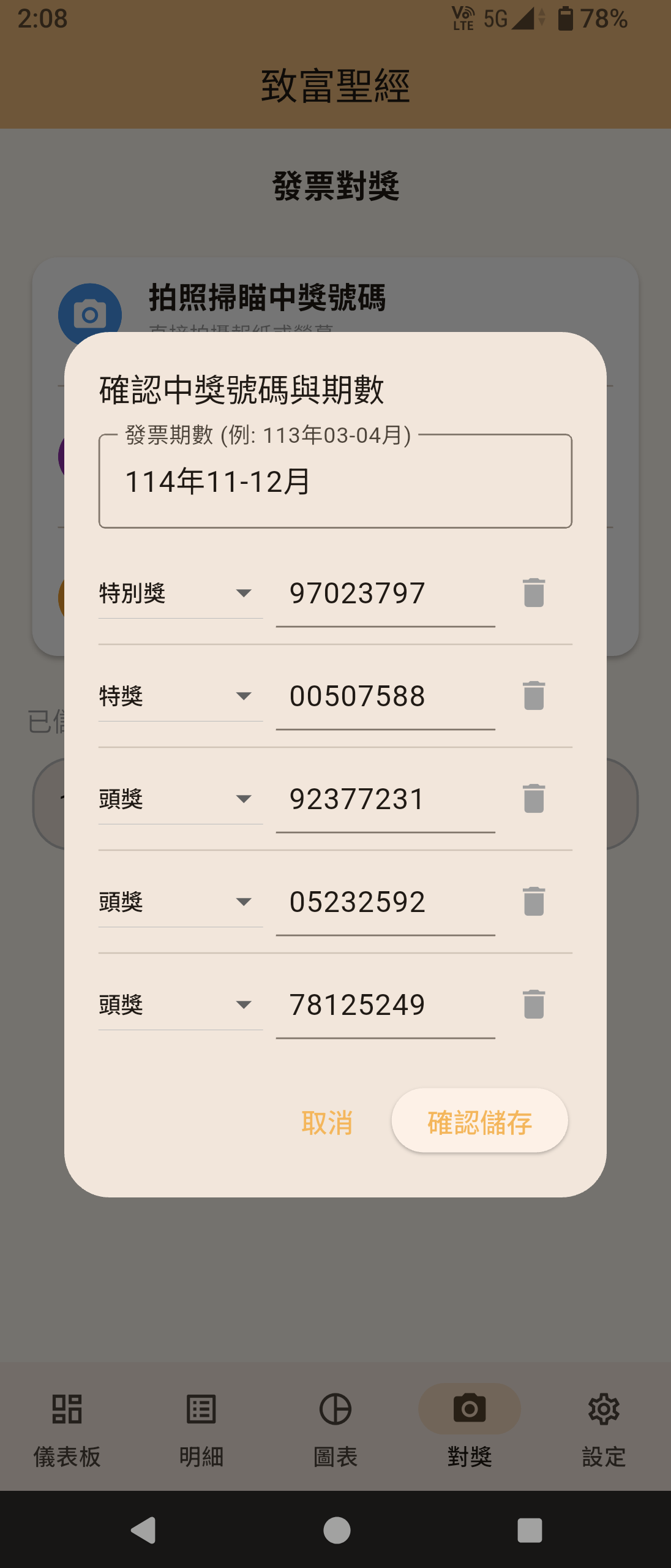Delete the row with number 05232592
Image resolution: width=671 pixels, height=1568 pixels.
coord(534,902)
